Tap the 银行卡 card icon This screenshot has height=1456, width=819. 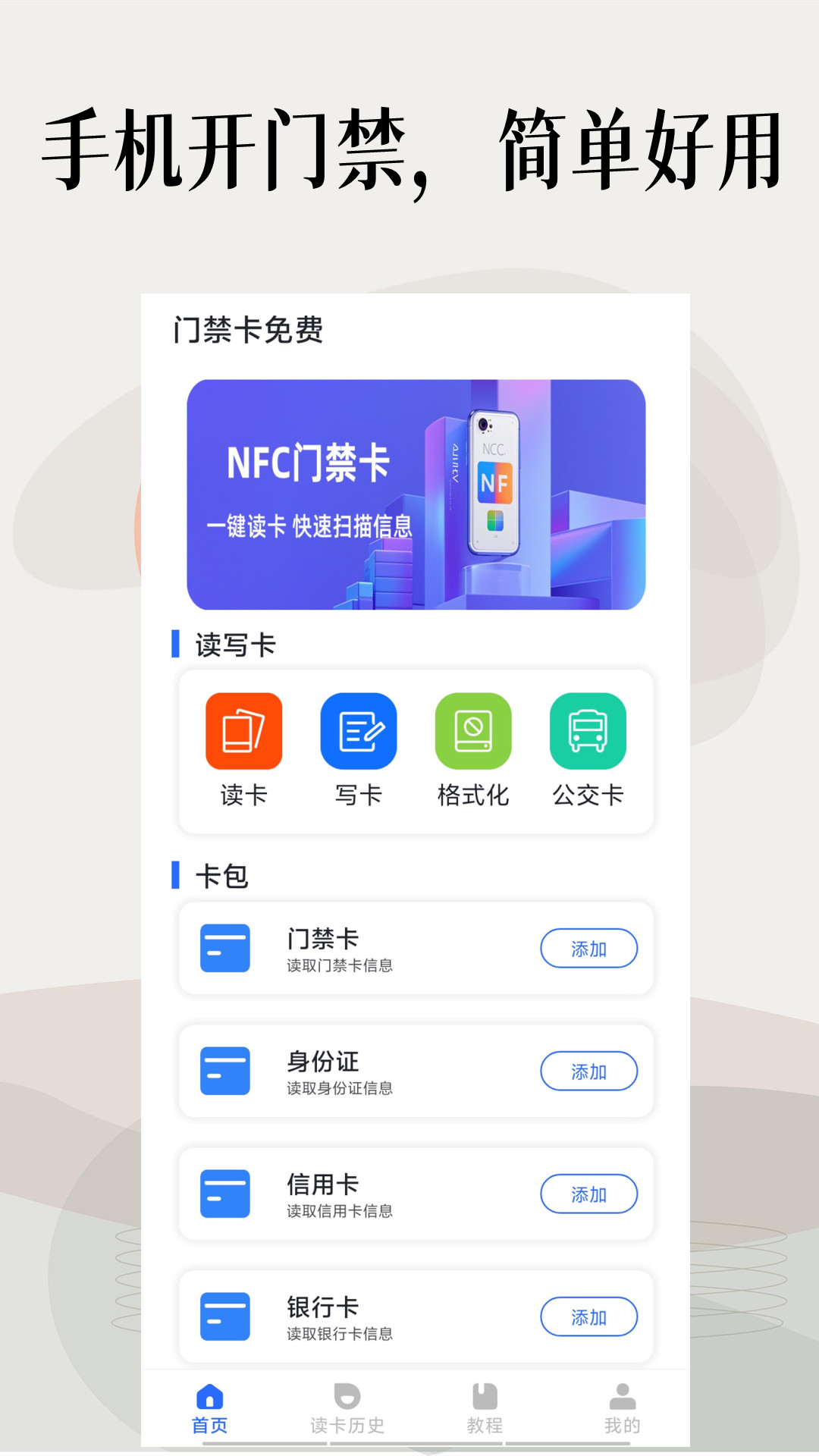point(225,1316)
